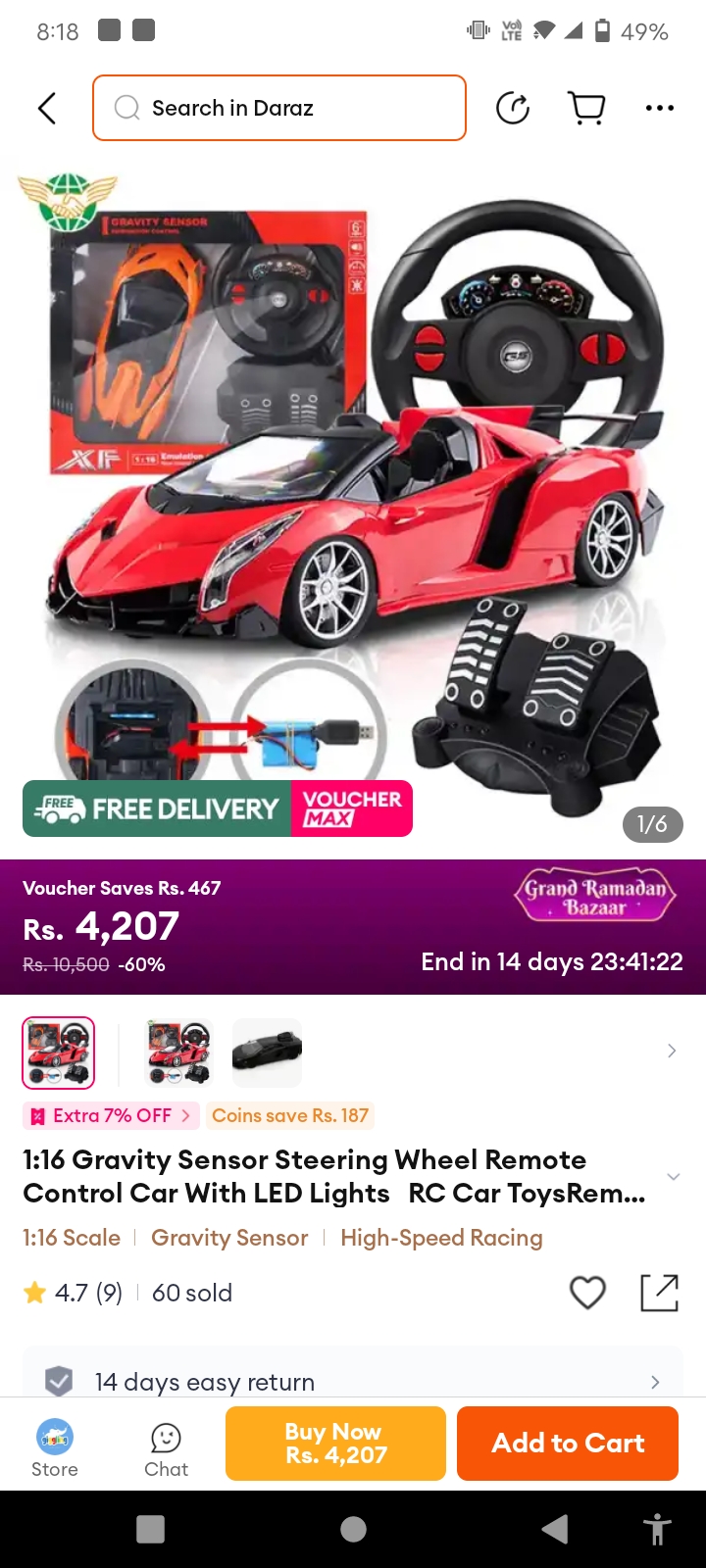Open the three-dot overflow menu

(x=660, y=108)
